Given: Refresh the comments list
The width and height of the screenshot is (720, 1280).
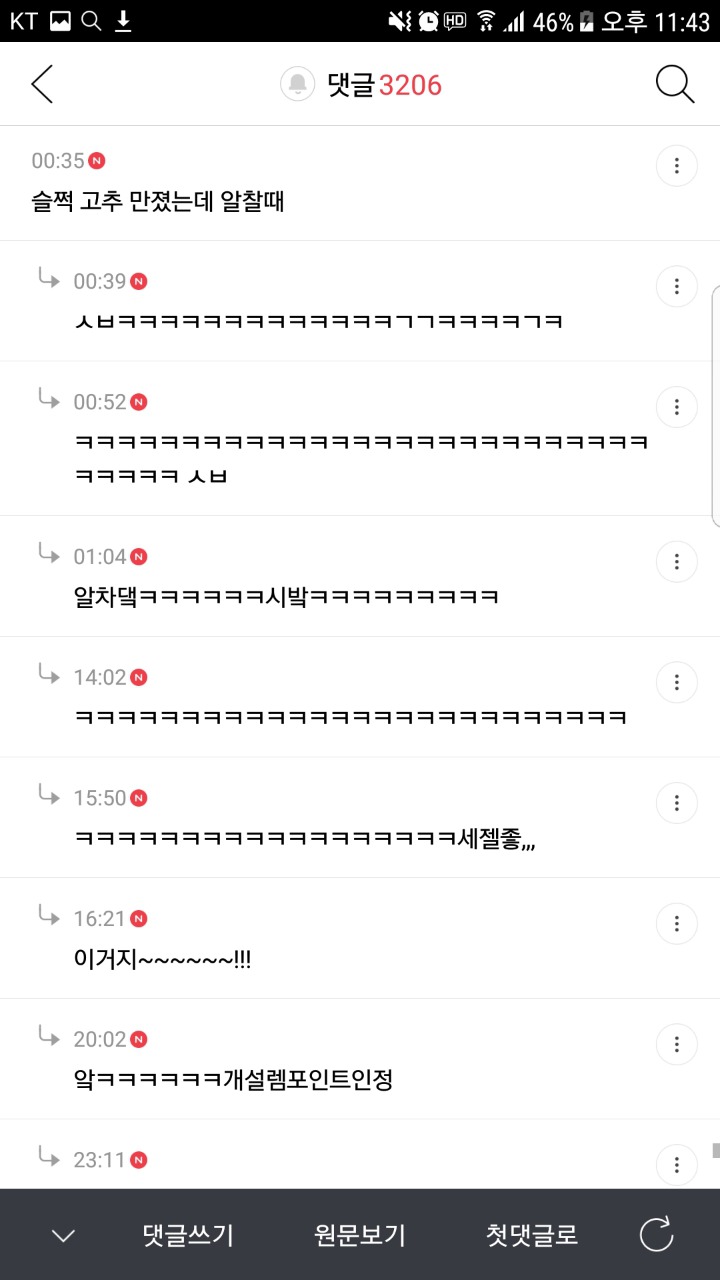Looking at the screenshot, I should 657,1236.
